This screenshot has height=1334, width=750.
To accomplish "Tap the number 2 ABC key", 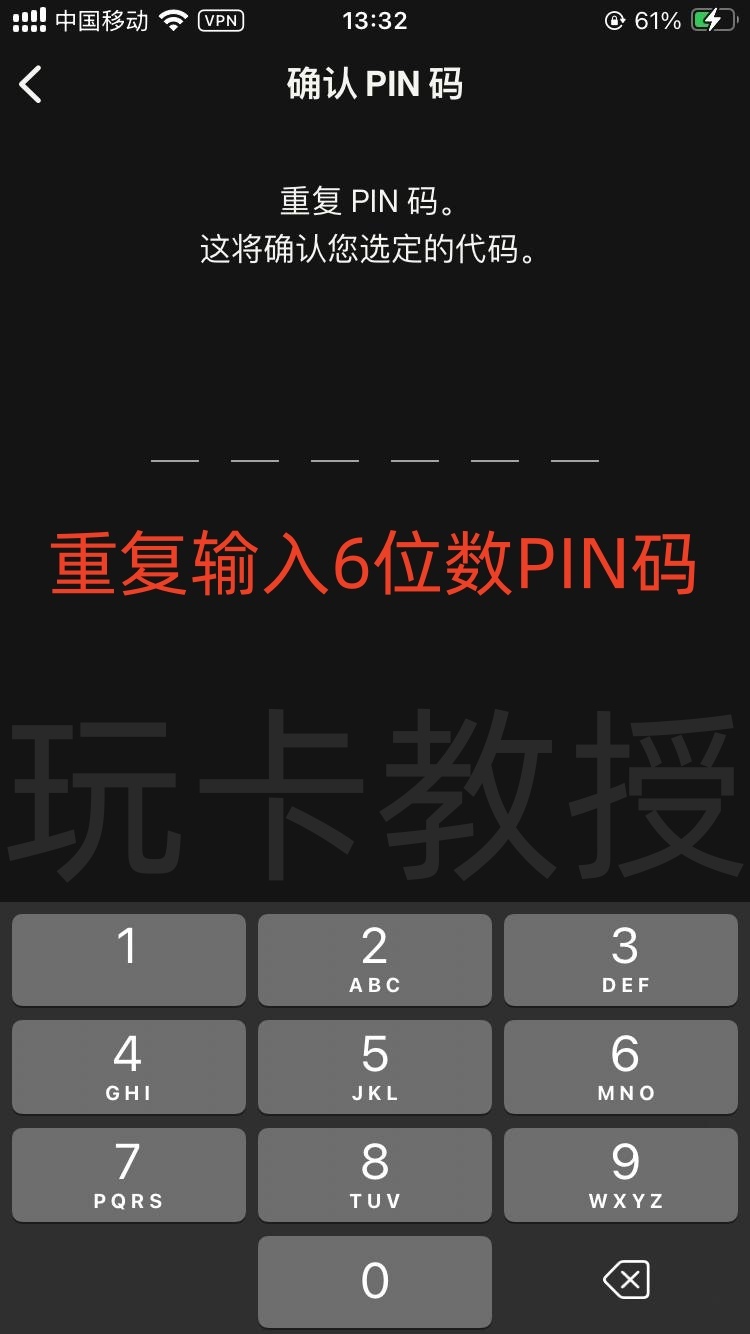I will (375, 959).
